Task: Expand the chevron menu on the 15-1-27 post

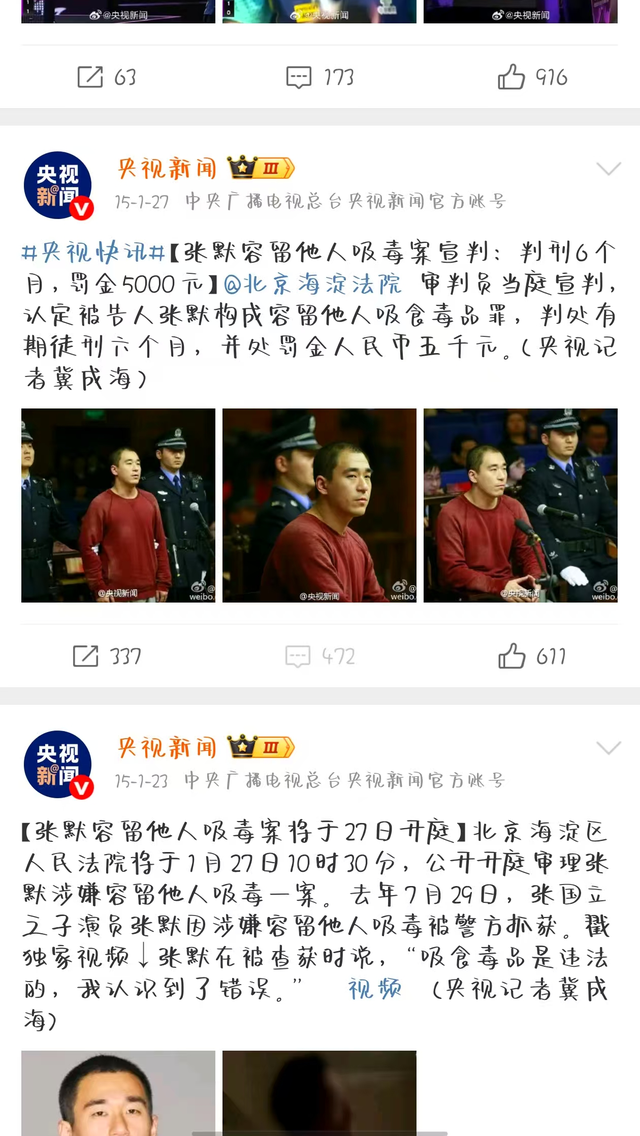Action: click(x=608, y=168)
